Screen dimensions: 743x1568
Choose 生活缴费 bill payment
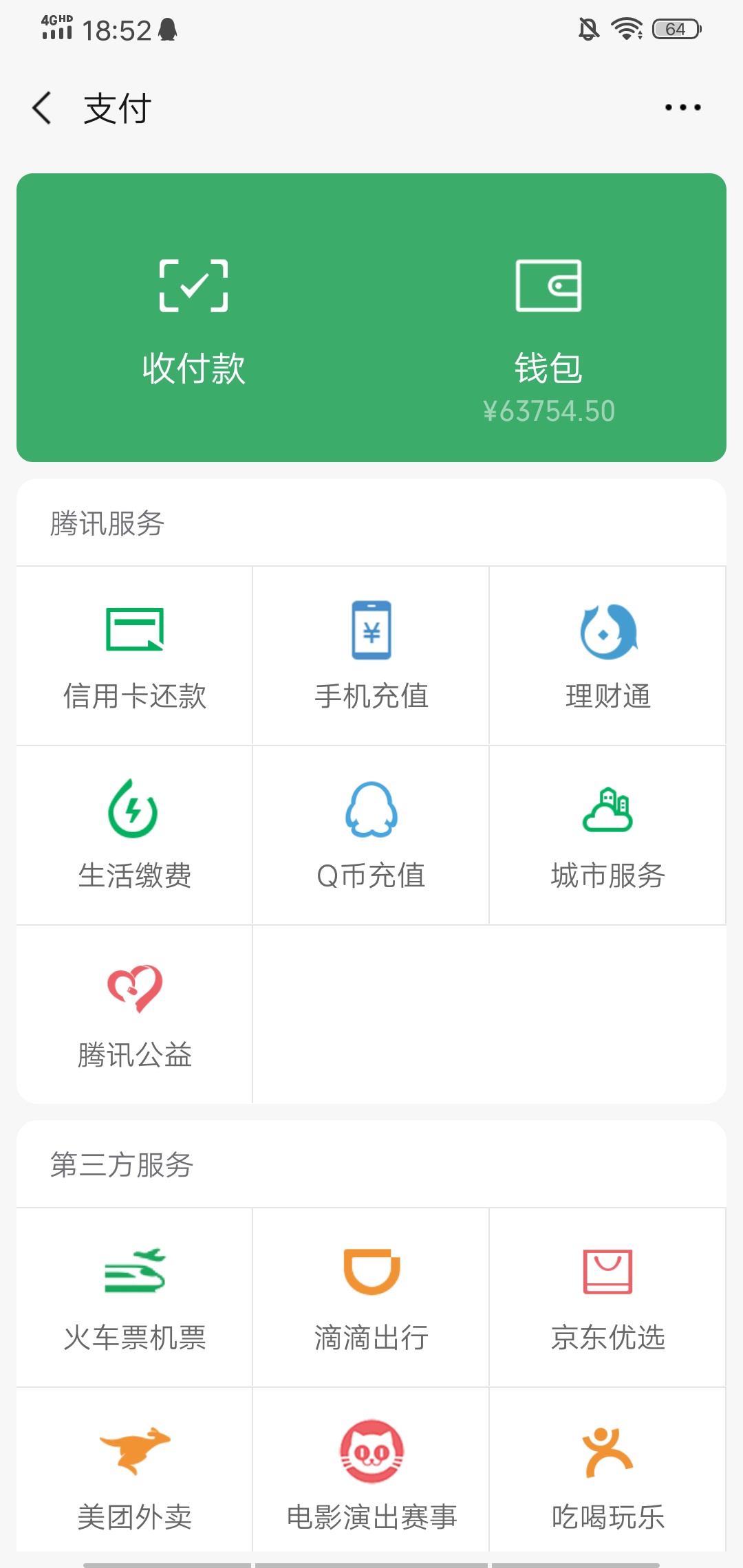[x=135, y=835]
